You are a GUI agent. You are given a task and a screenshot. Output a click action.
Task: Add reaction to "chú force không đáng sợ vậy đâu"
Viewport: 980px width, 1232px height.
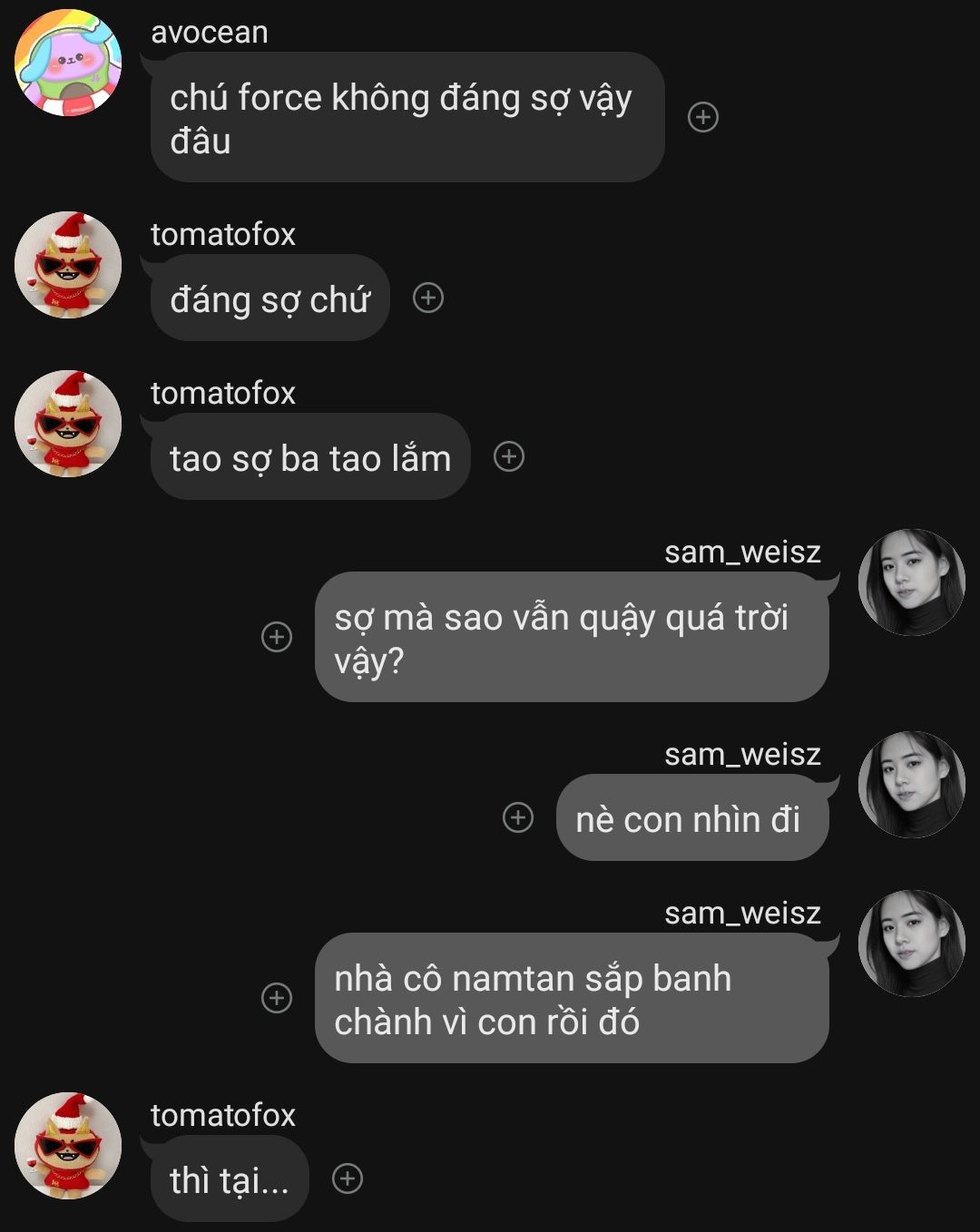703,117
